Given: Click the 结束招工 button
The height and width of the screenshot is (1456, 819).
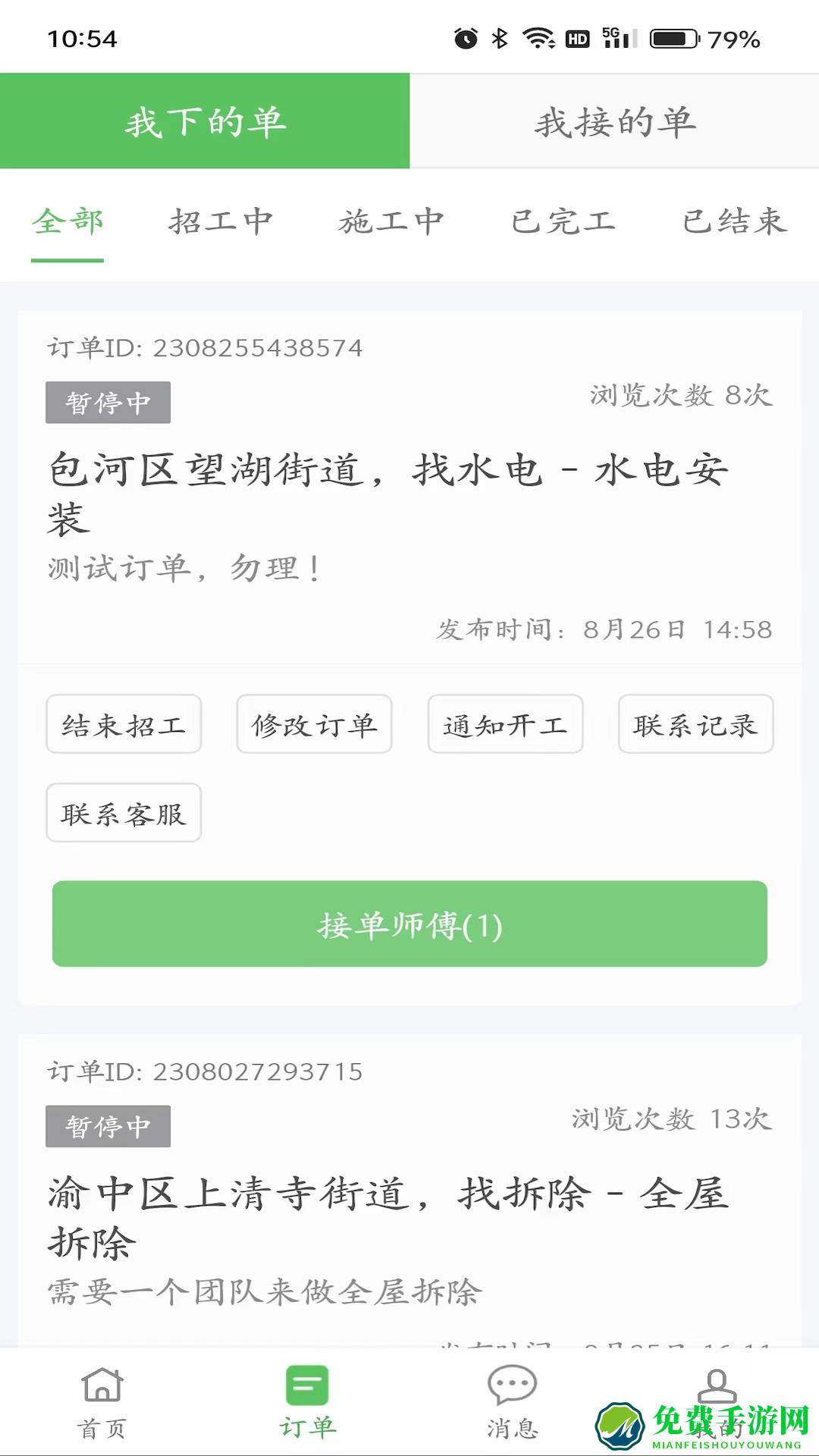Looking at the screenshot, I should [123, 724].
